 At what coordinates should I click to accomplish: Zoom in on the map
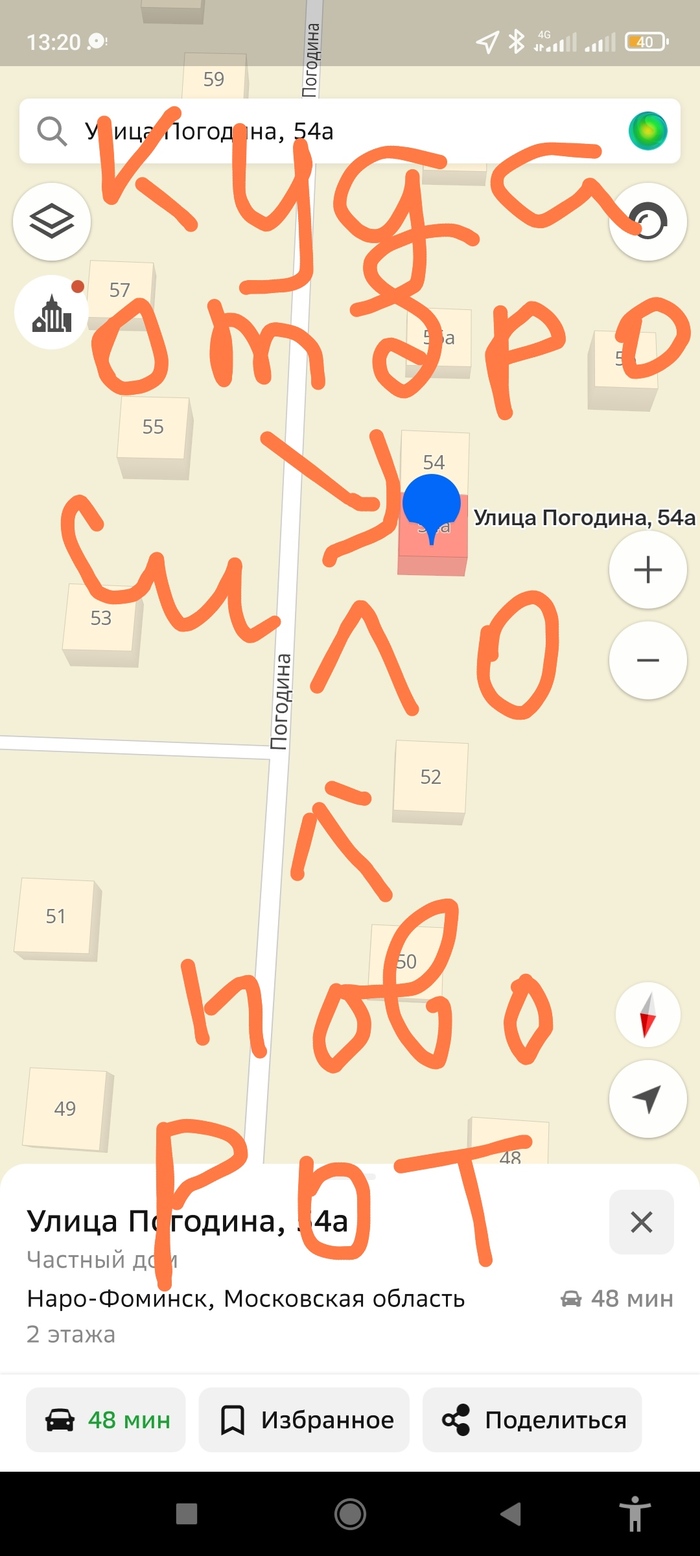pos(647,570)
